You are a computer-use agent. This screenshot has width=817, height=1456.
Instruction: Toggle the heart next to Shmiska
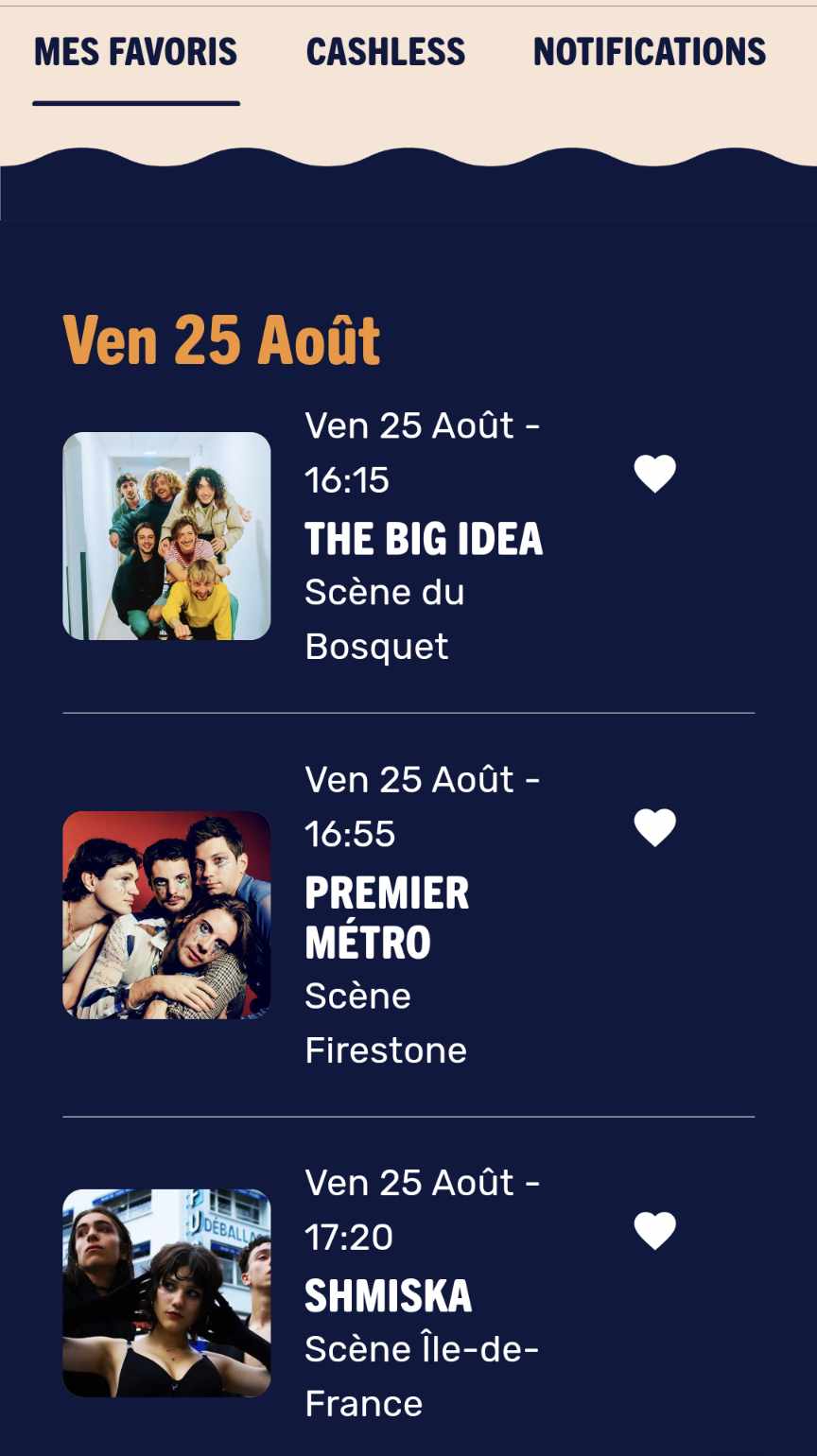[x=654, y=1231]
